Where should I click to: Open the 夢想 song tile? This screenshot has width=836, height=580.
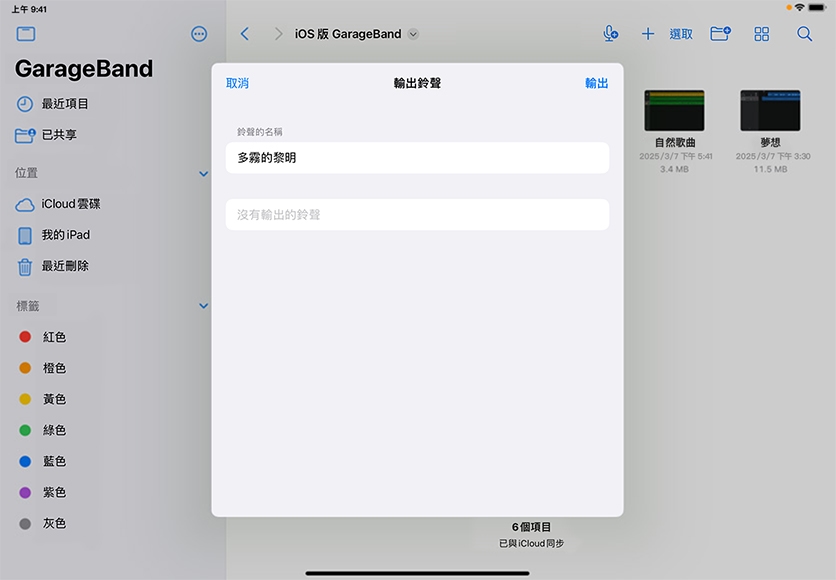tap(770, 112)
